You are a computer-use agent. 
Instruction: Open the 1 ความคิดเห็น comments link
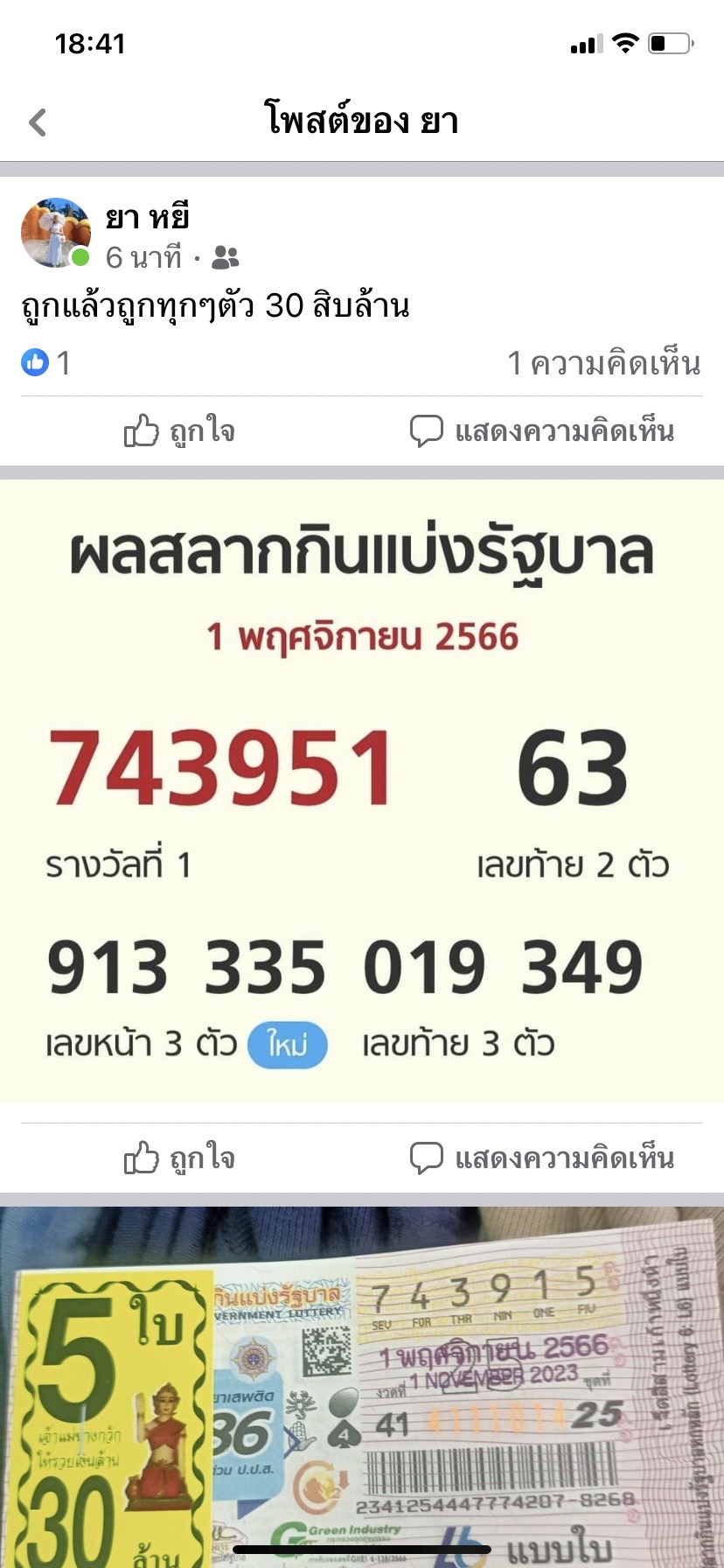point(603,363)
